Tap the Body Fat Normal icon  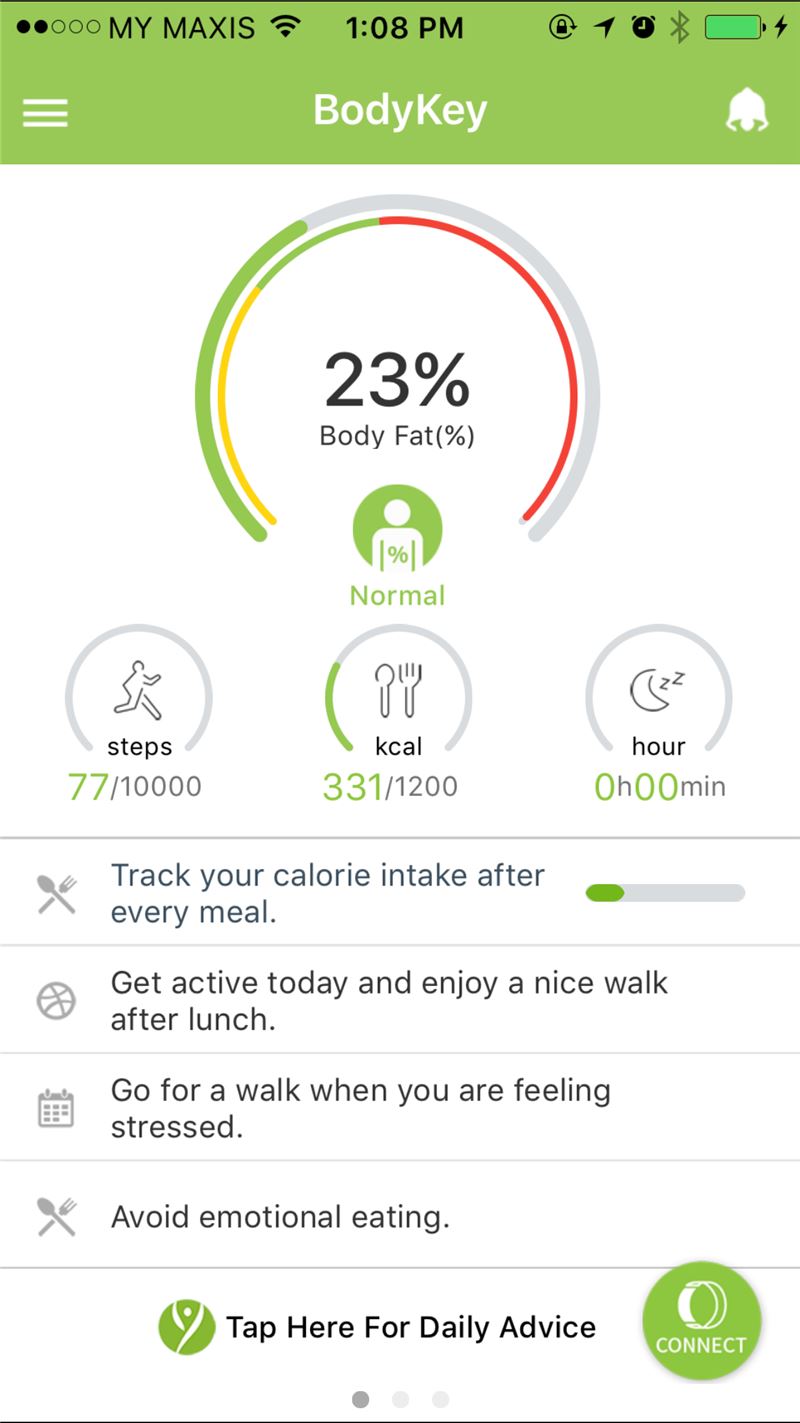397,528
